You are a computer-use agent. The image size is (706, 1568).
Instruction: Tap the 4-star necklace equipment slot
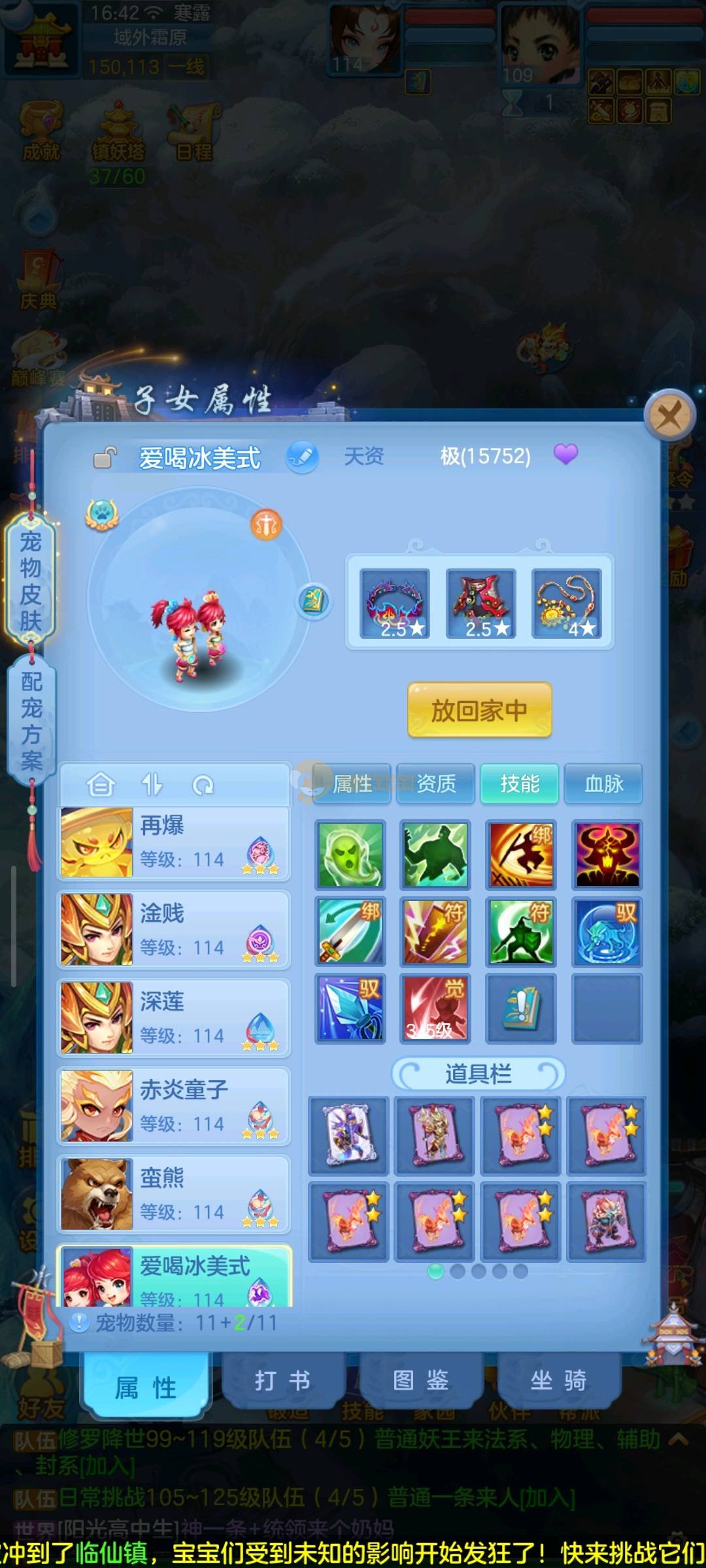coord(566,603)
